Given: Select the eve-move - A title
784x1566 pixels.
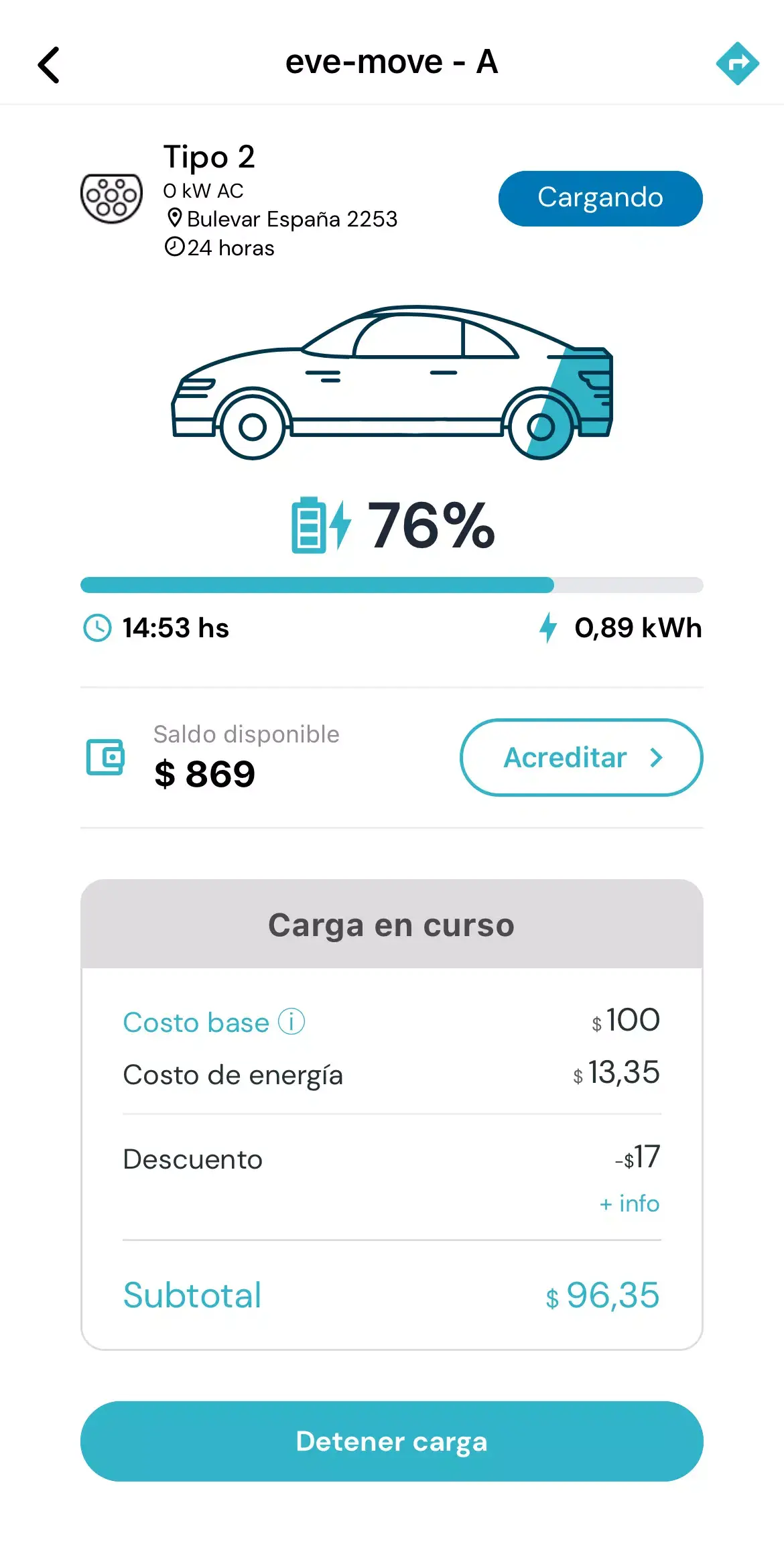Looking at the screenshot, I should tap(392, 62).
